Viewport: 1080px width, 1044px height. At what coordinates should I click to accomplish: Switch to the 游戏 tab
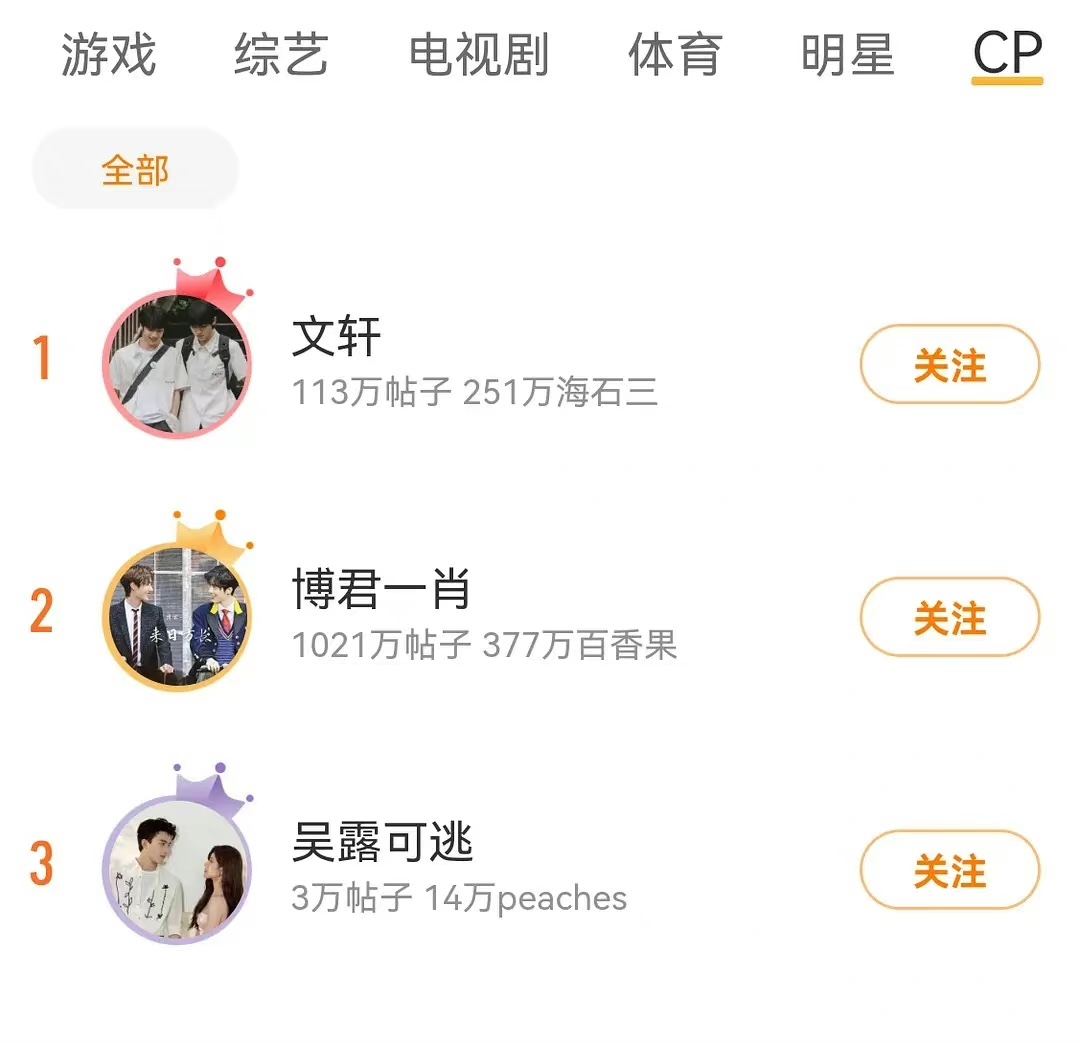[x=108, y=54]
